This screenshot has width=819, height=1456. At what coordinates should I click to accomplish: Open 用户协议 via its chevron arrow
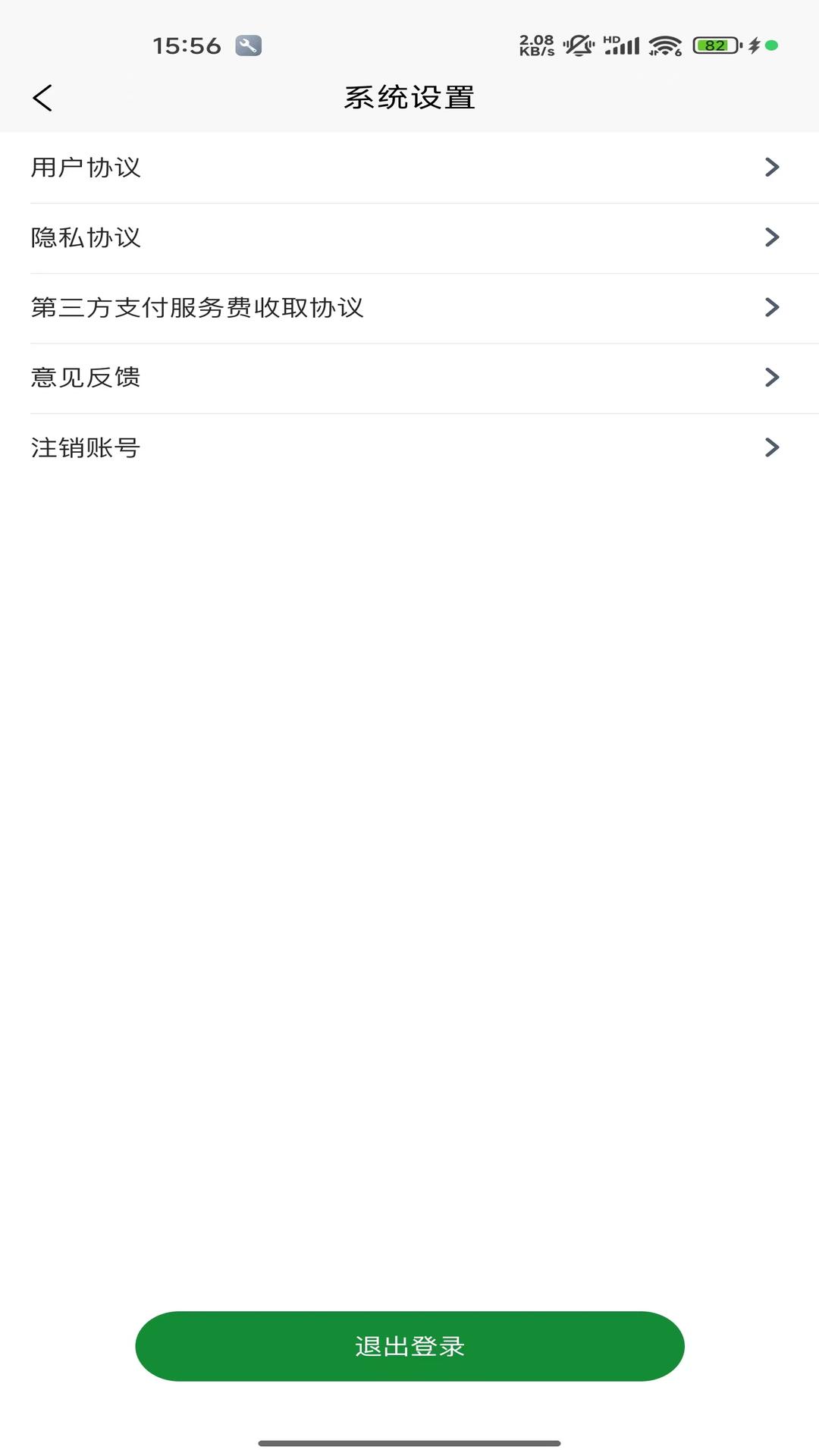click(773, 168)
